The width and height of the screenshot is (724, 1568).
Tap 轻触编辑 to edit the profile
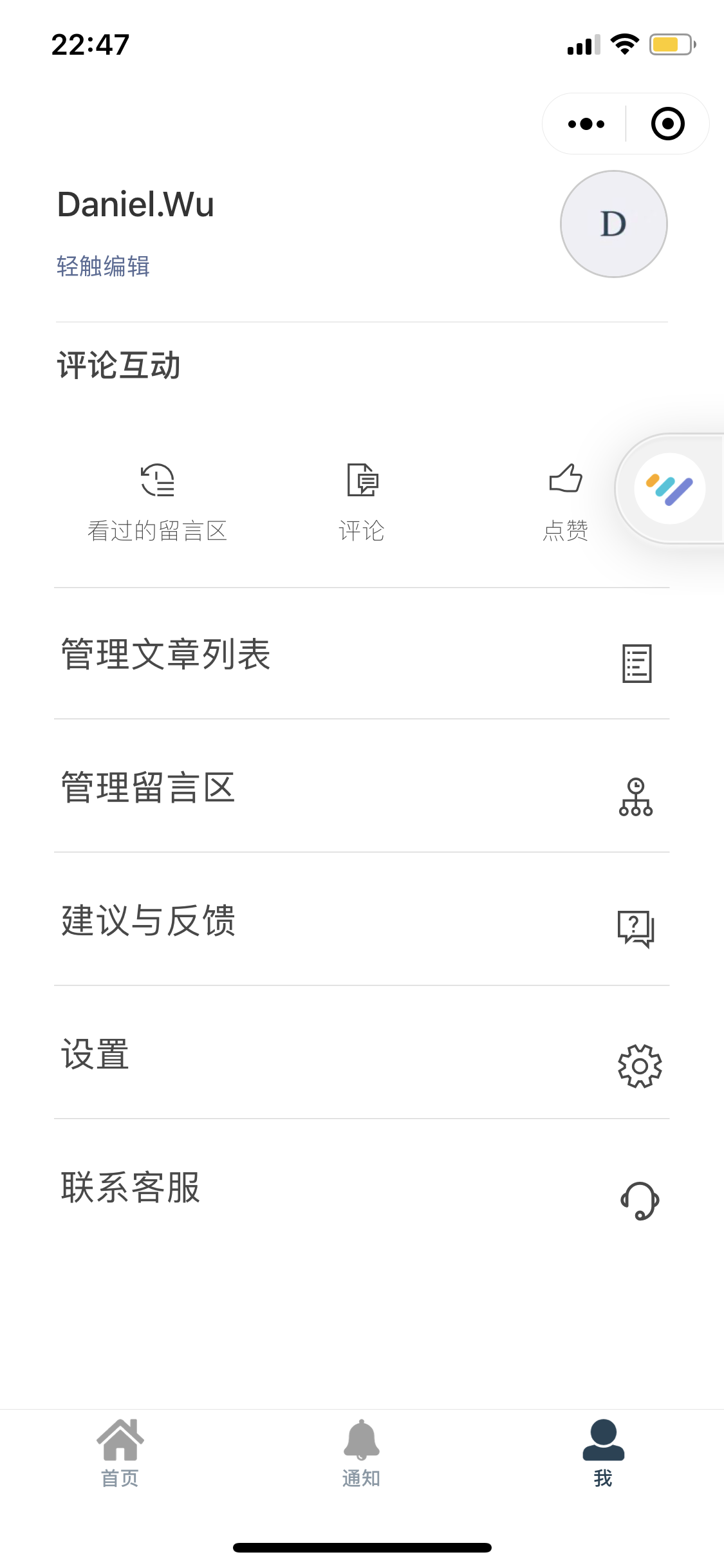pos(103,266)
